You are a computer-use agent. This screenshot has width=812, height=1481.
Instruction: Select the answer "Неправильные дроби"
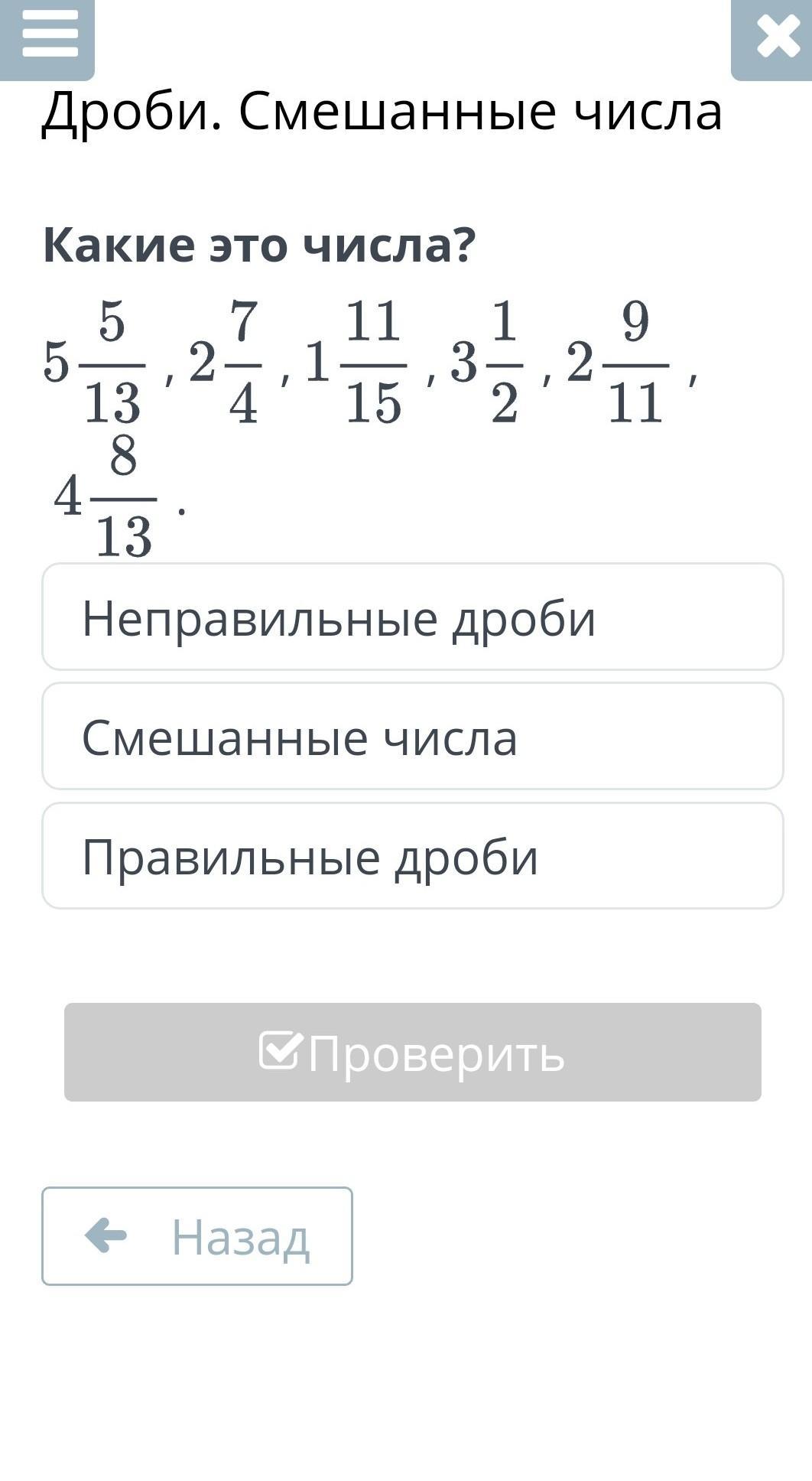(412, 617)
